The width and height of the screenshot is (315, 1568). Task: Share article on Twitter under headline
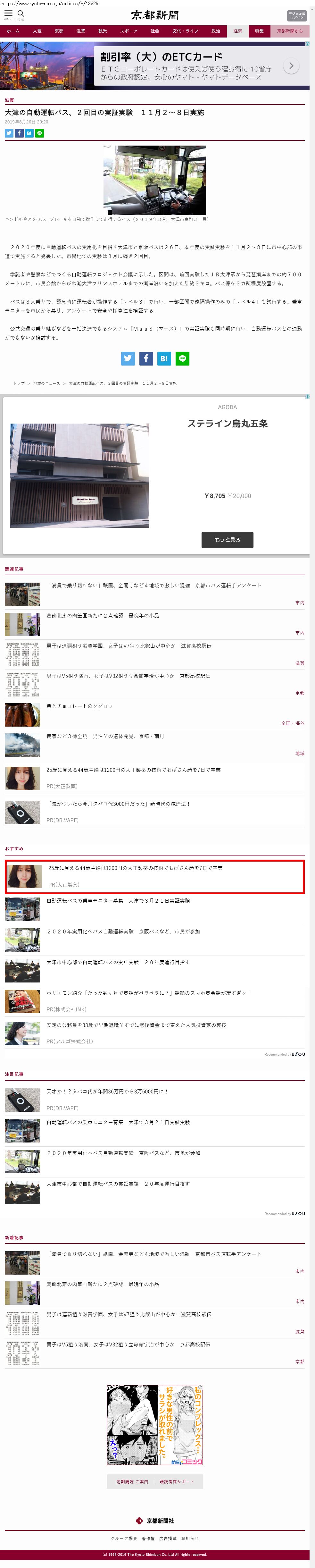[9, 133]
